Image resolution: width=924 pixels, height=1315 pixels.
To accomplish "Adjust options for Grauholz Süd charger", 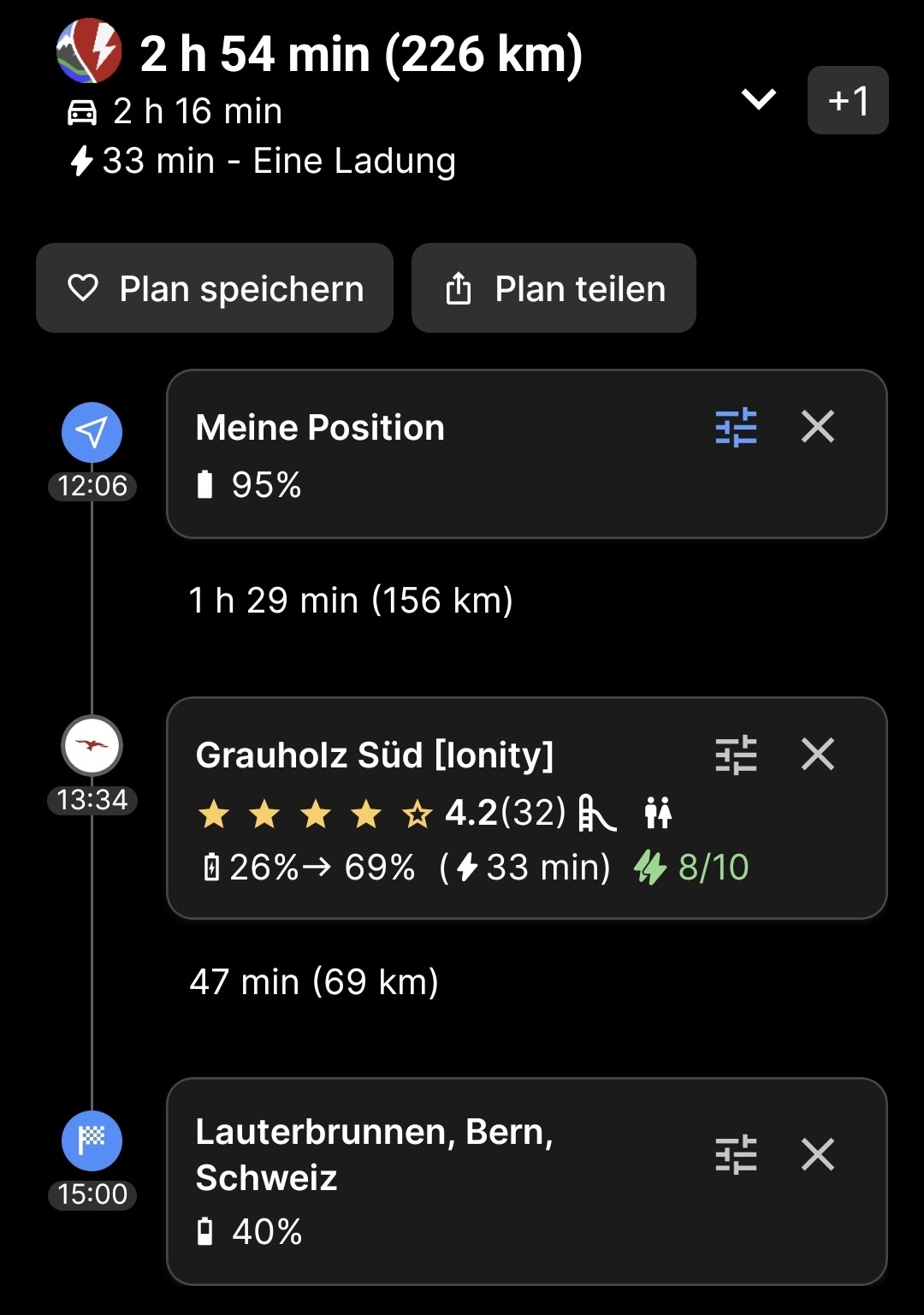I will 736,755.
